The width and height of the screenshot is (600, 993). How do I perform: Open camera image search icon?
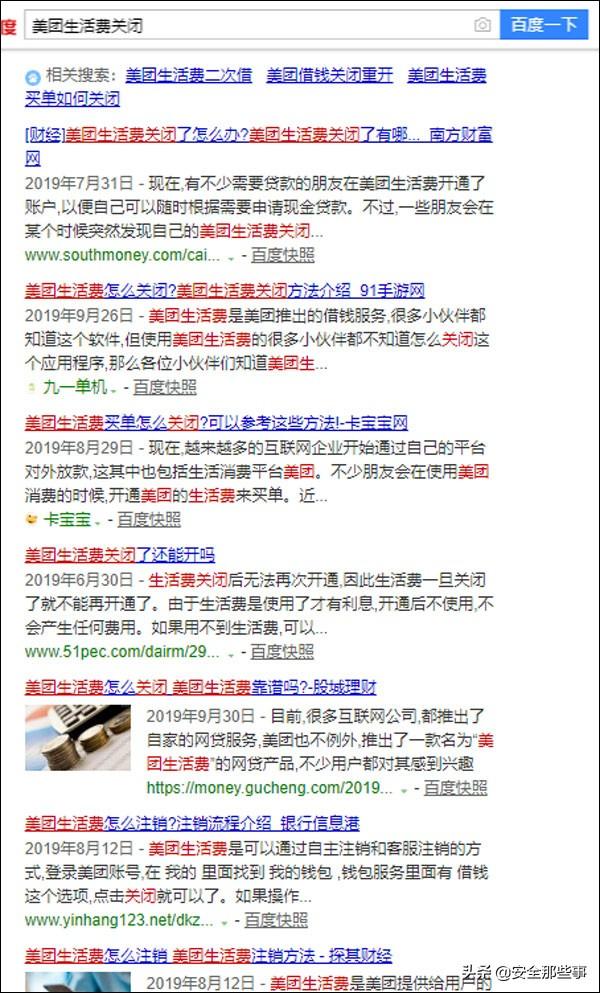(x=482, y=25)
